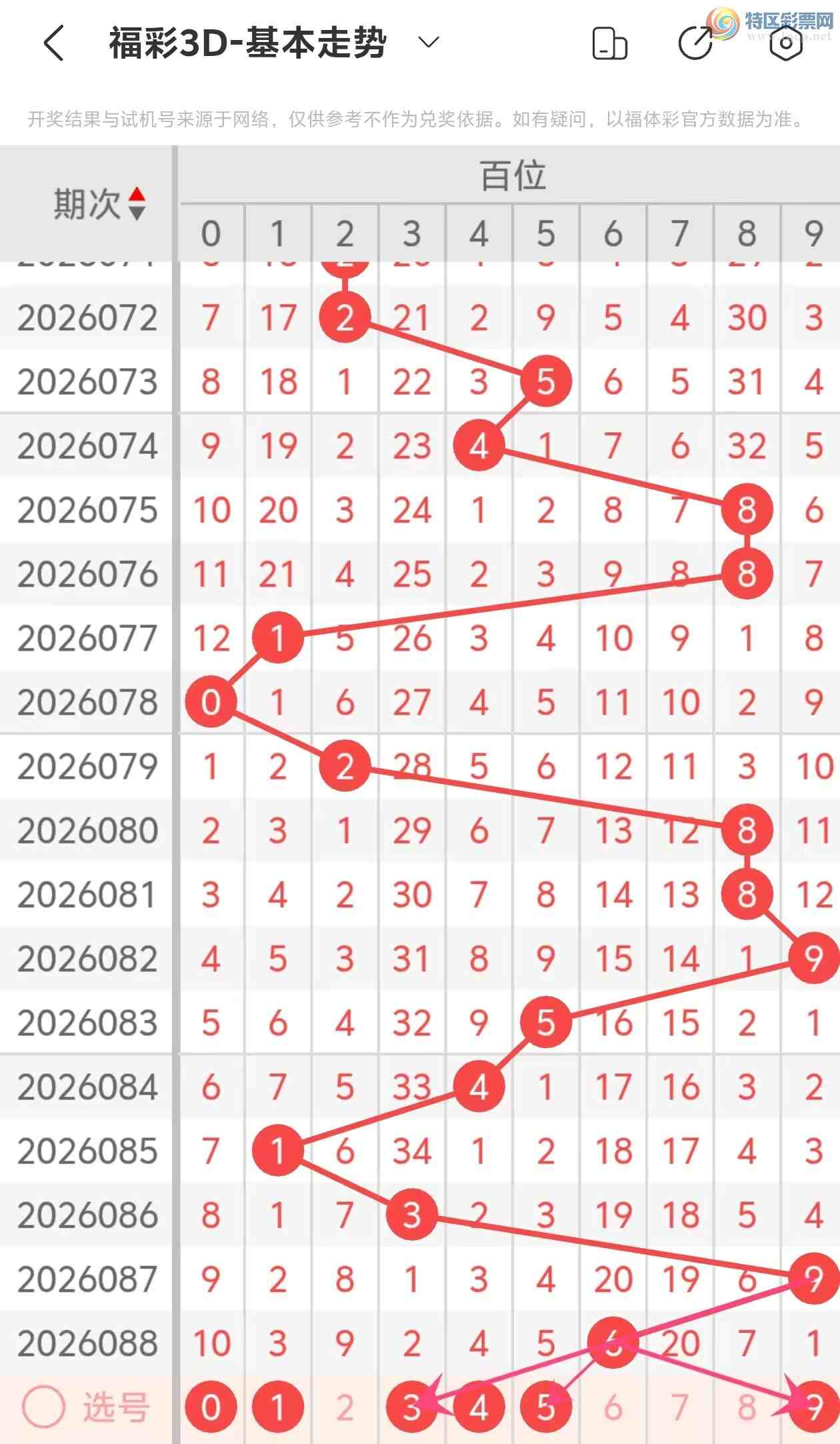
Task: Select number 6 in the selection row
Action: tap(613, 1407)
